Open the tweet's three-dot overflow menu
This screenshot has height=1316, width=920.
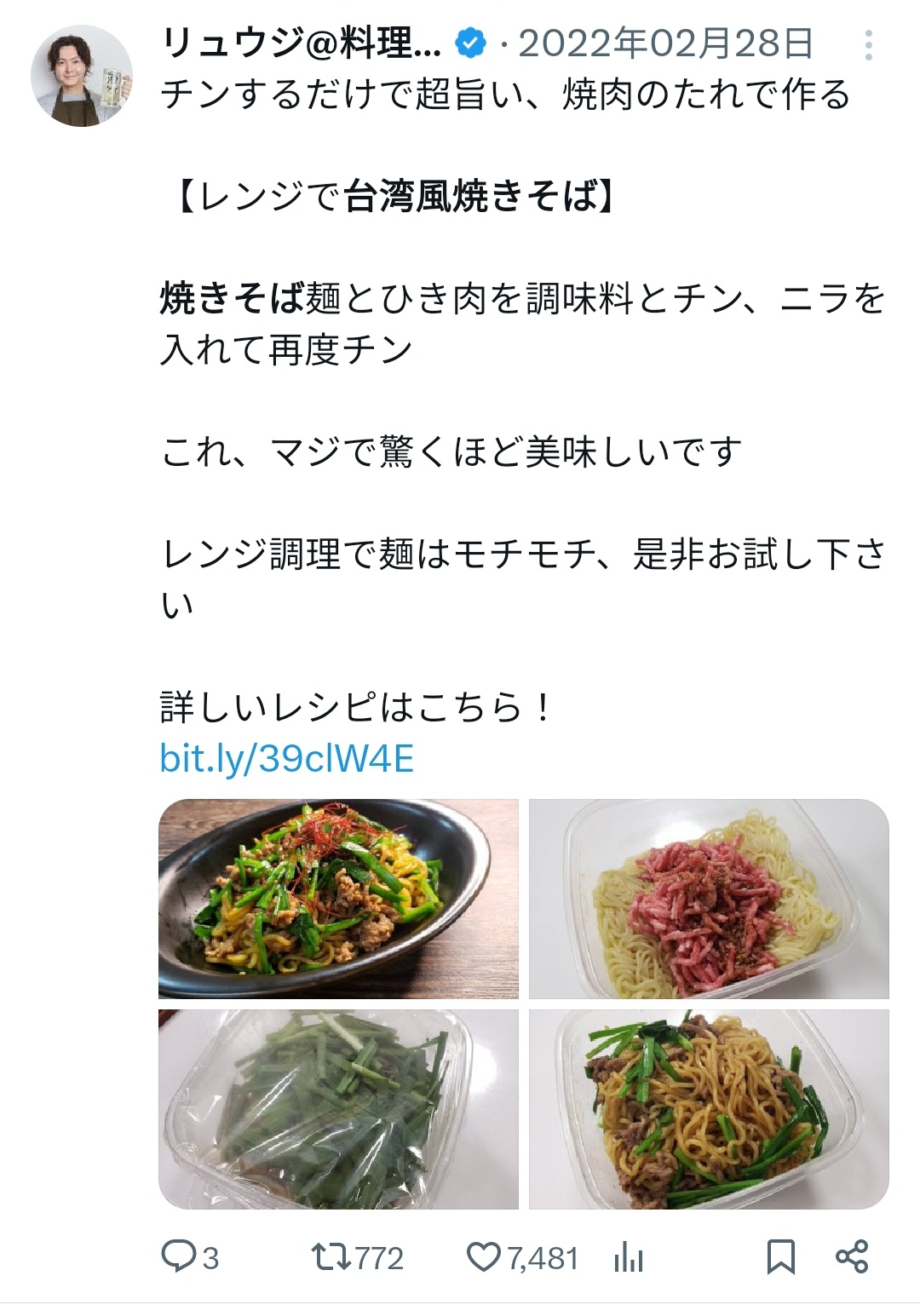tap(868, 45)
